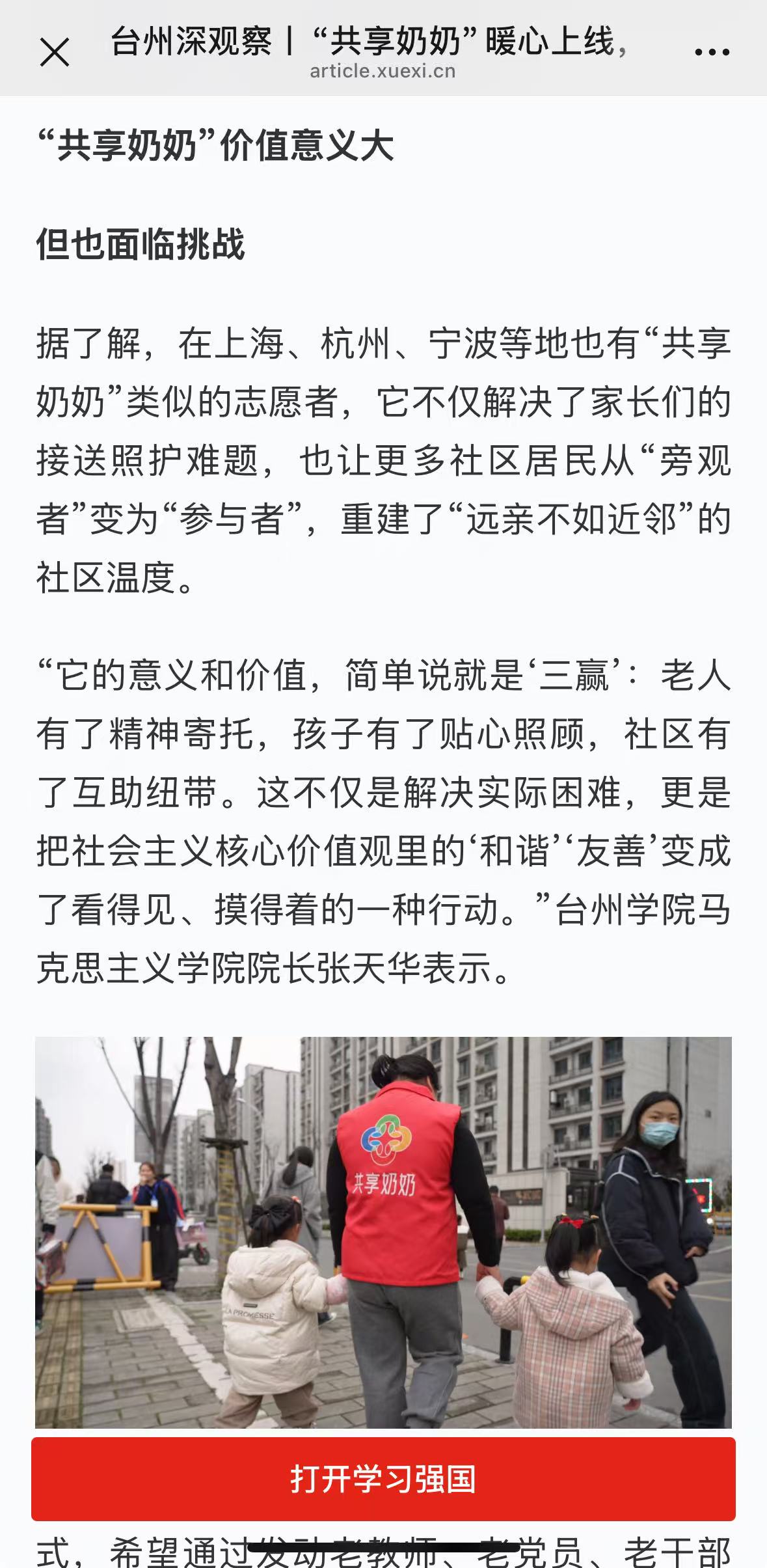Screen dimensions: 767x1568
Task: Open the three-dot overflow menu
Action: 712,52
